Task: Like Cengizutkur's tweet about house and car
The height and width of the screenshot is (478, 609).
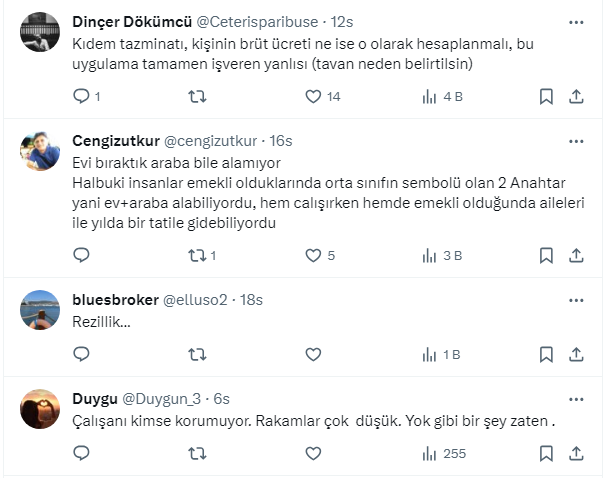Action: tap(312, 255)
